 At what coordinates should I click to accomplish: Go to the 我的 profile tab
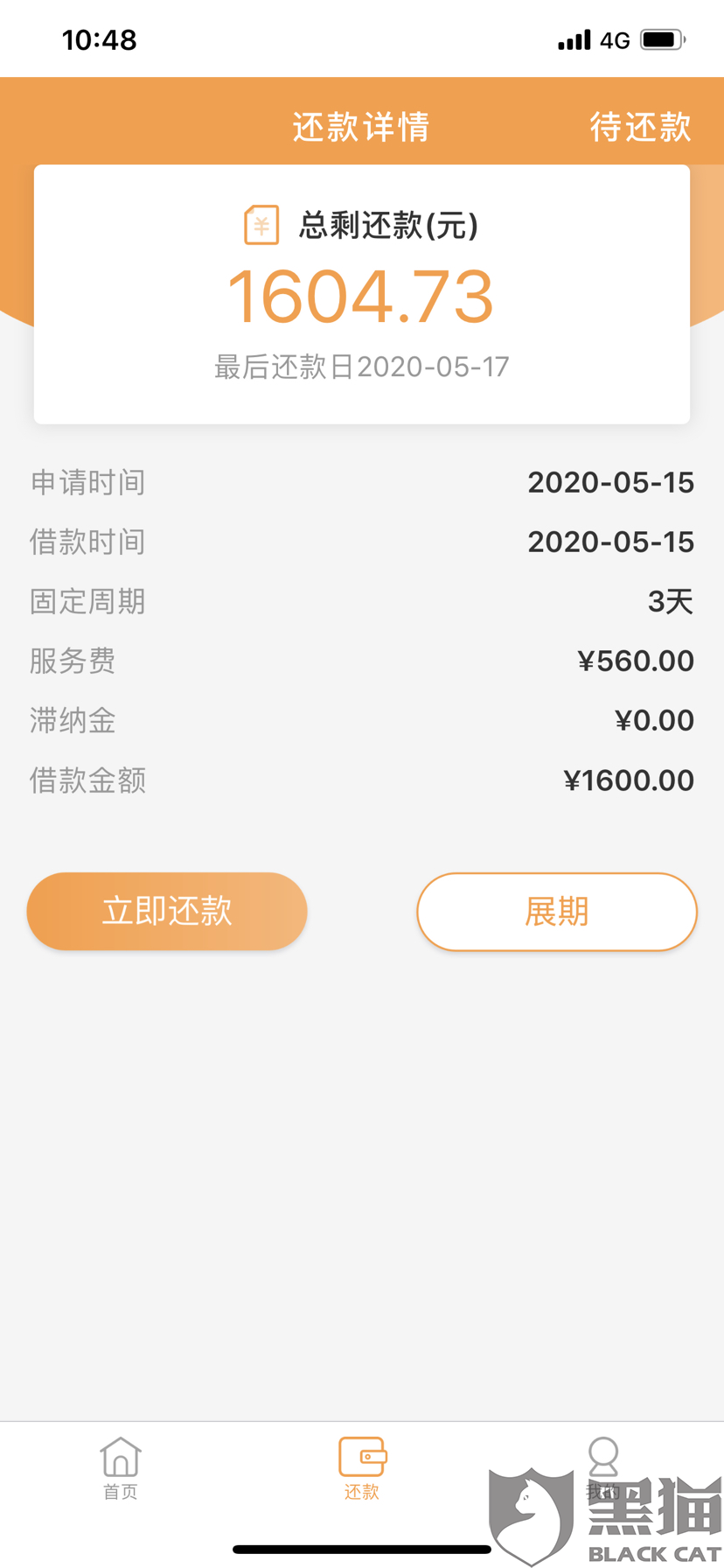pos(602,1468)
